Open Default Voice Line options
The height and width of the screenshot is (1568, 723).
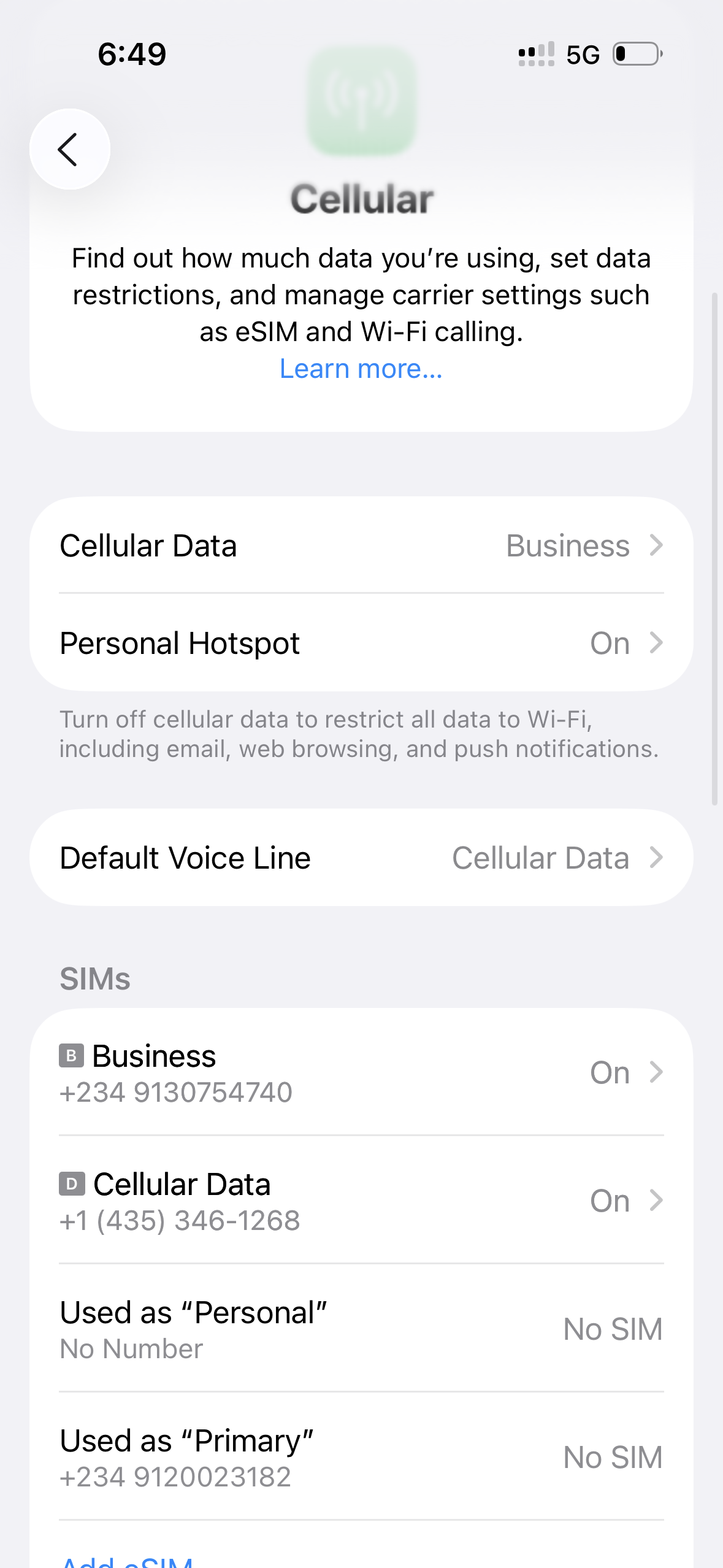point(361,857)
